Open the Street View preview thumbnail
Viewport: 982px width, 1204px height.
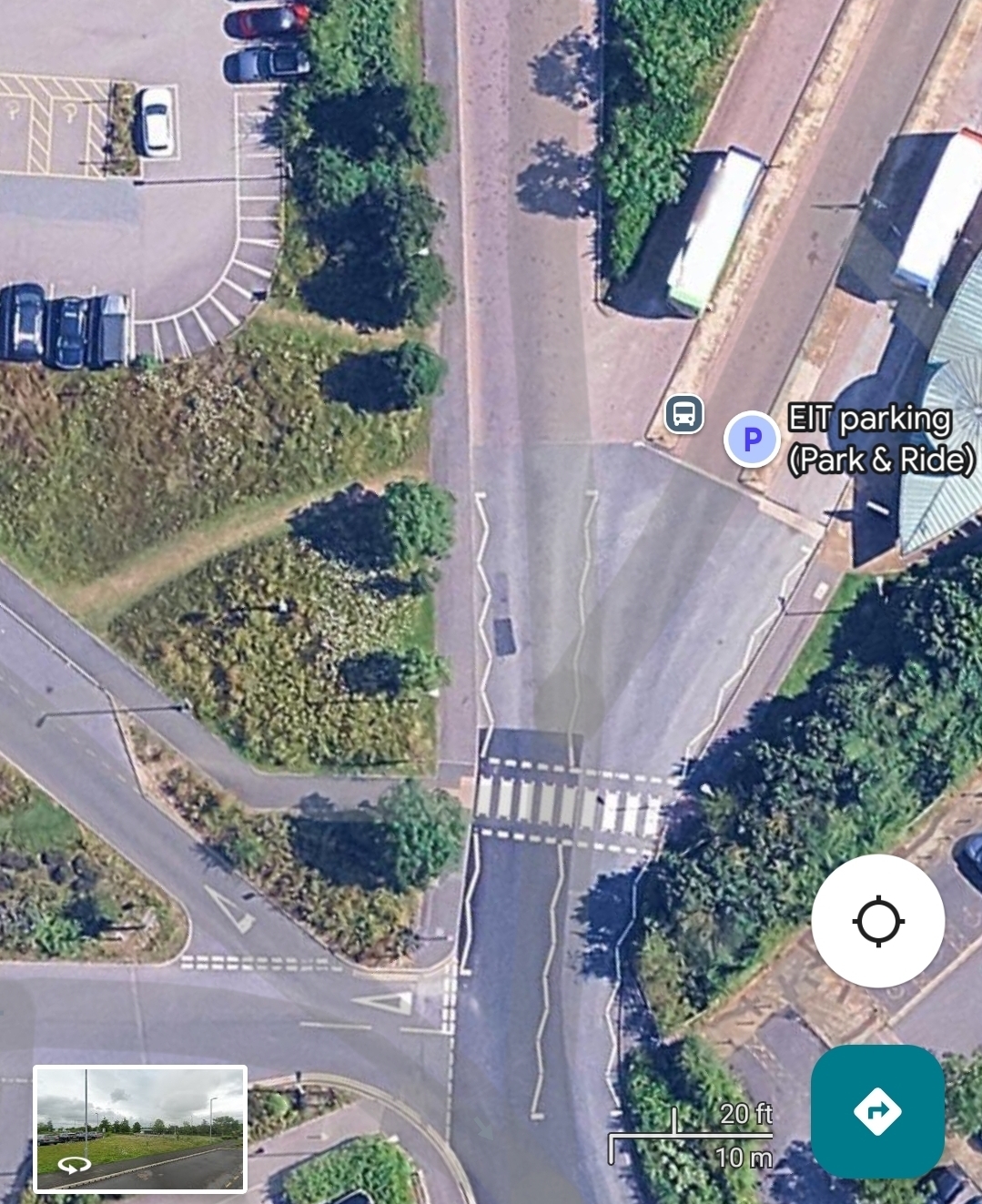pos(140,1128)
